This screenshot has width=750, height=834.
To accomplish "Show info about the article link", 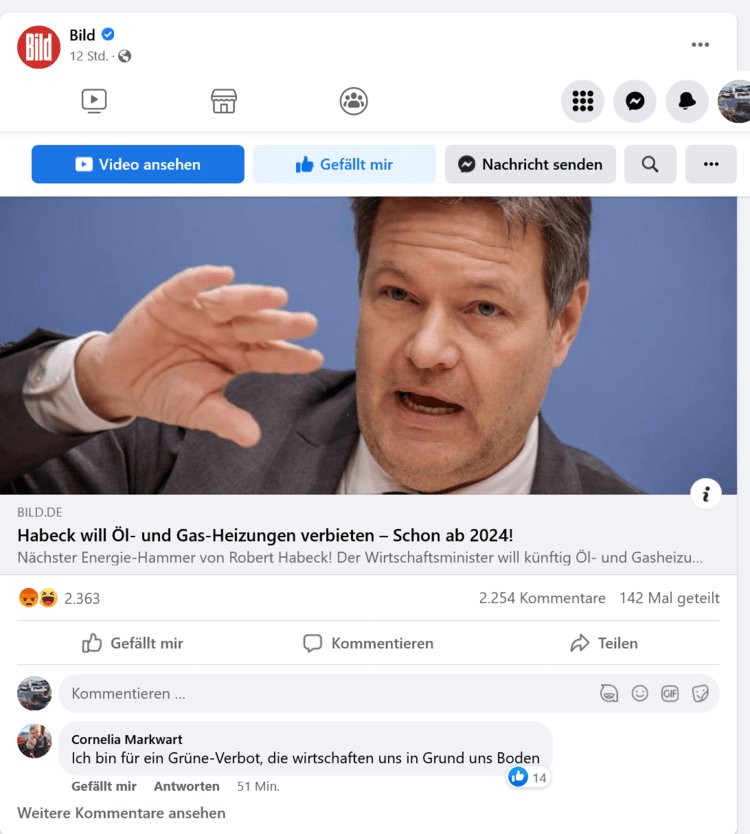I will click(706, 493).
